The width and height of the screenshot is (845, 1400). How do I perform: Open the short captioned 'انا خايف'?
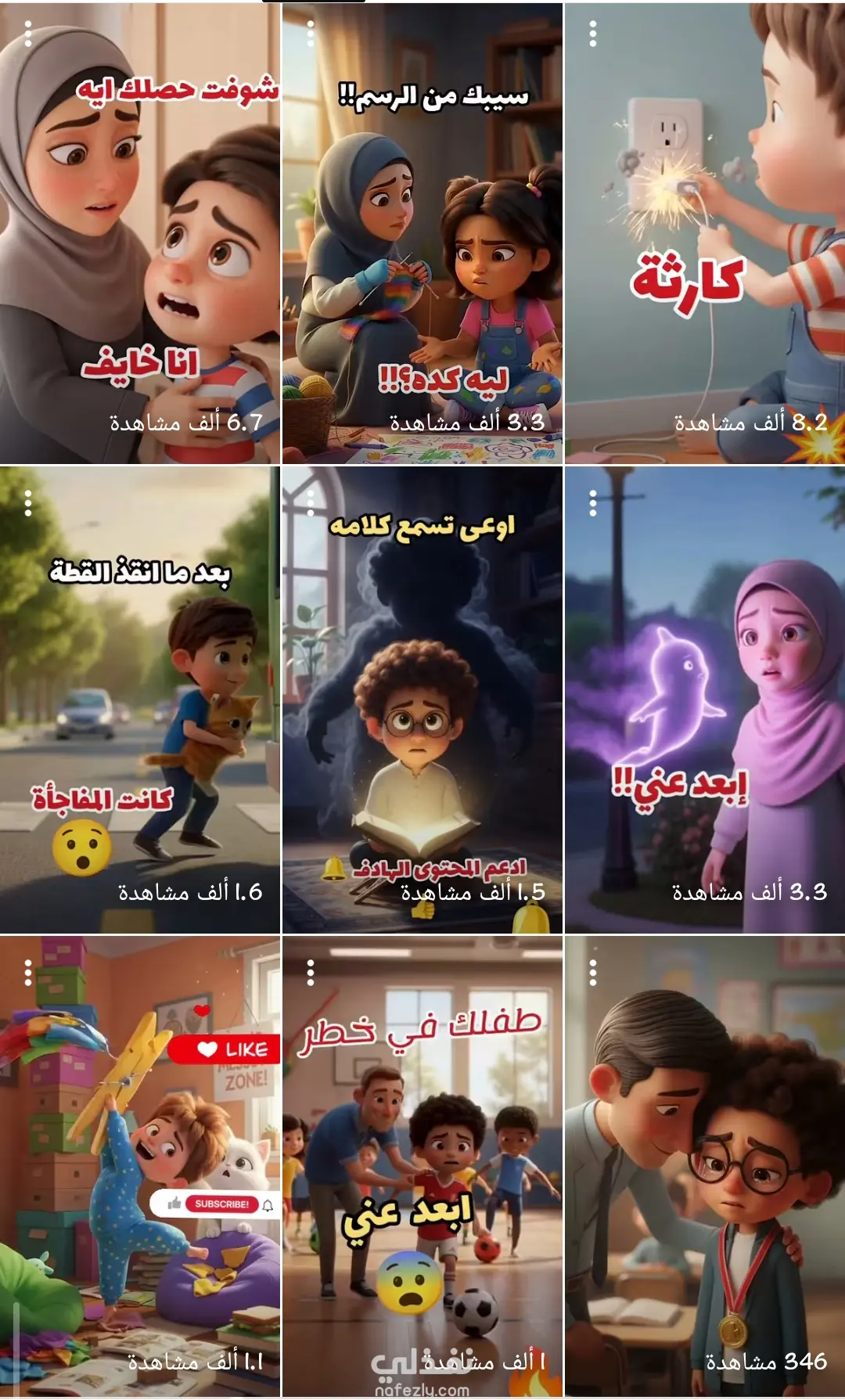point(139,235)
